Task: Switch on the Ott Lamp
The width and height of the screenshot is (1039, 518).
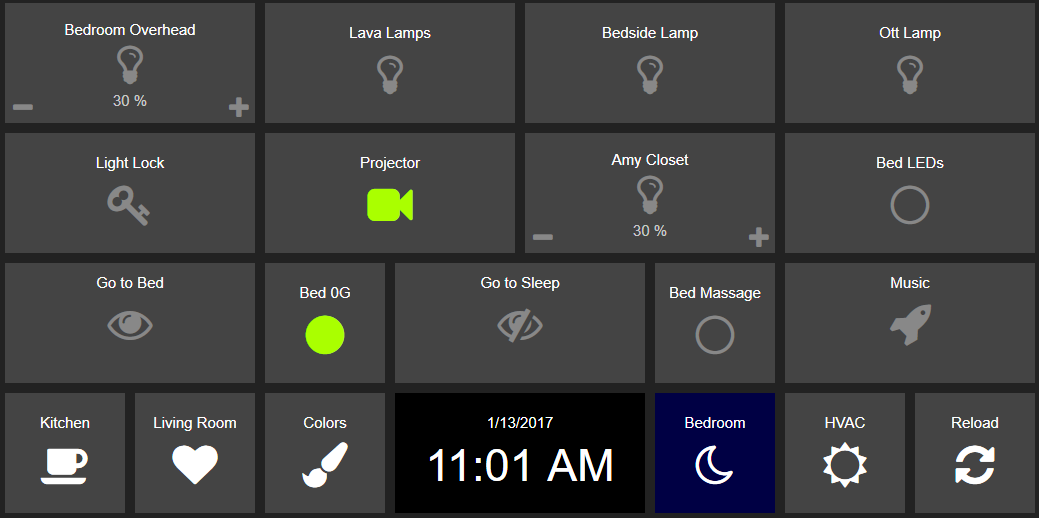Action: (910, 64)
